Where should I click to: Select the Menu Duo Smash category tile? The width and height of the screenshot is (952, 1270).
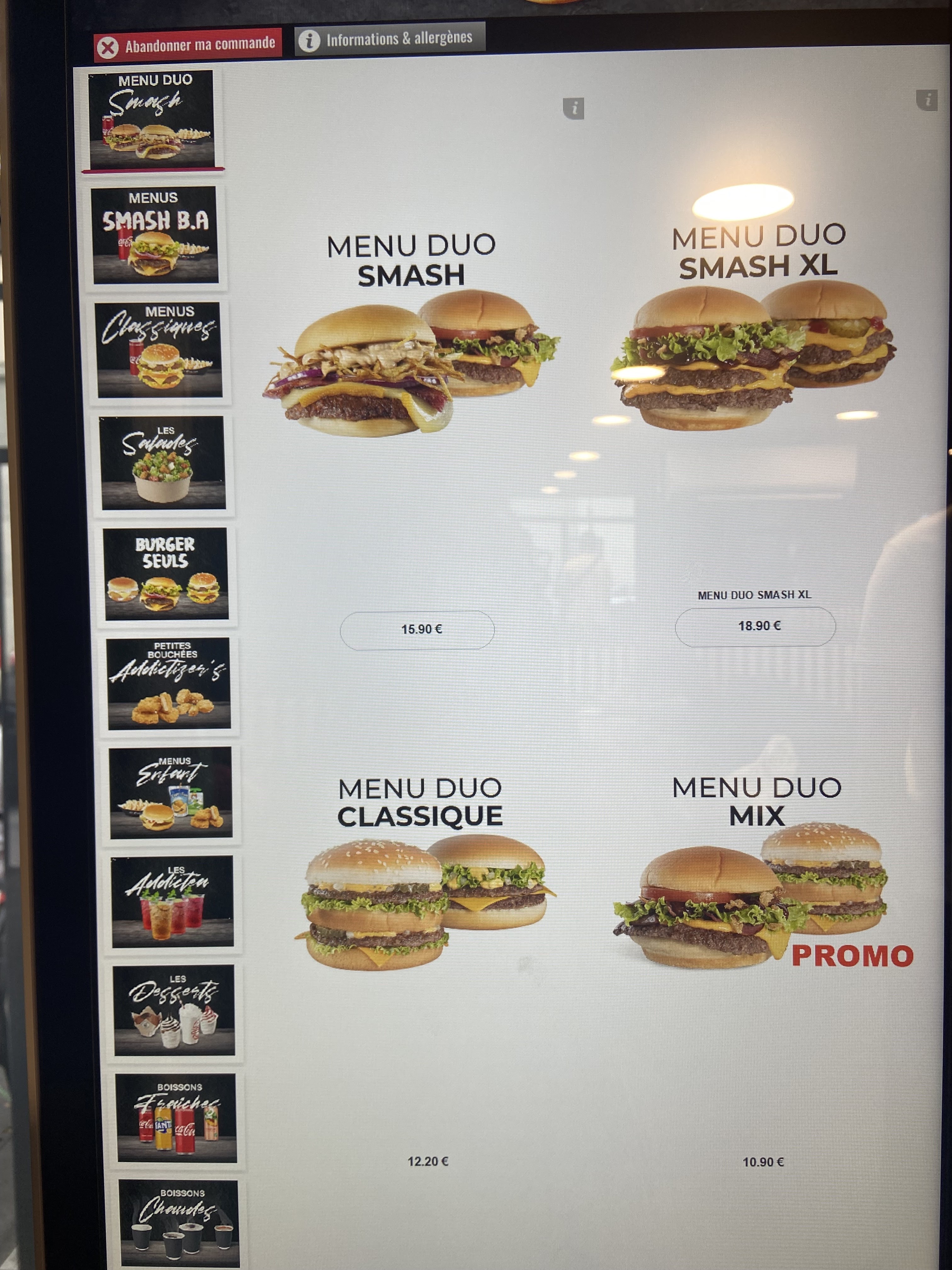click(x=152, y=119)
